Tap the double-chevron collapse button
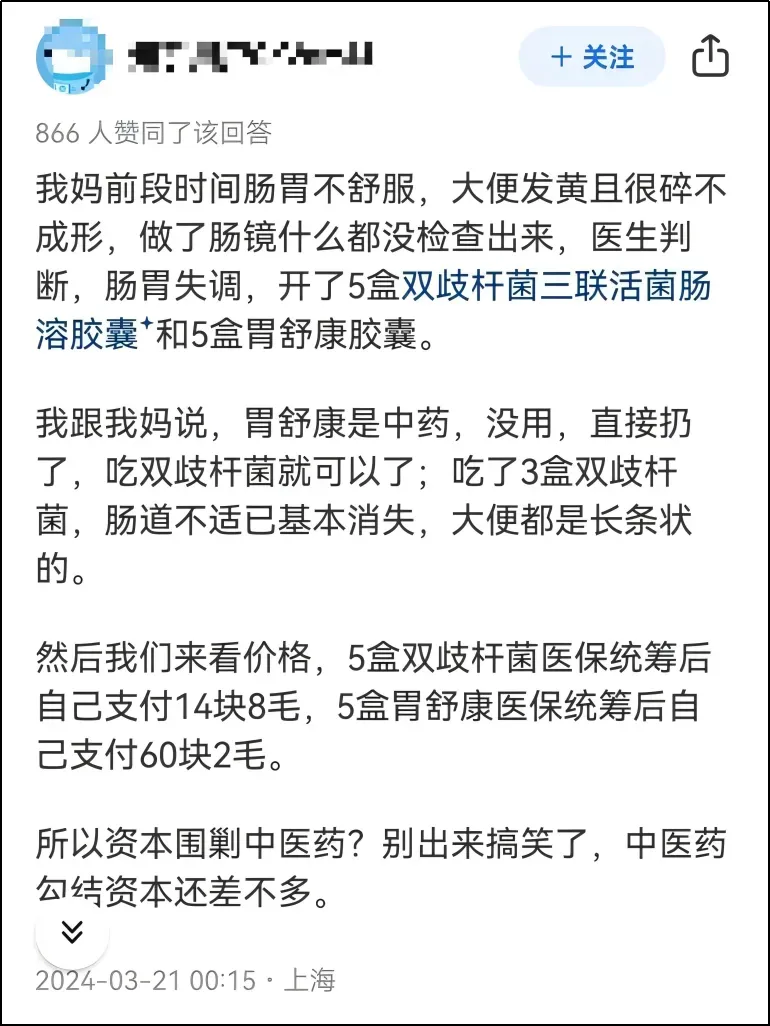 point(71,932)
